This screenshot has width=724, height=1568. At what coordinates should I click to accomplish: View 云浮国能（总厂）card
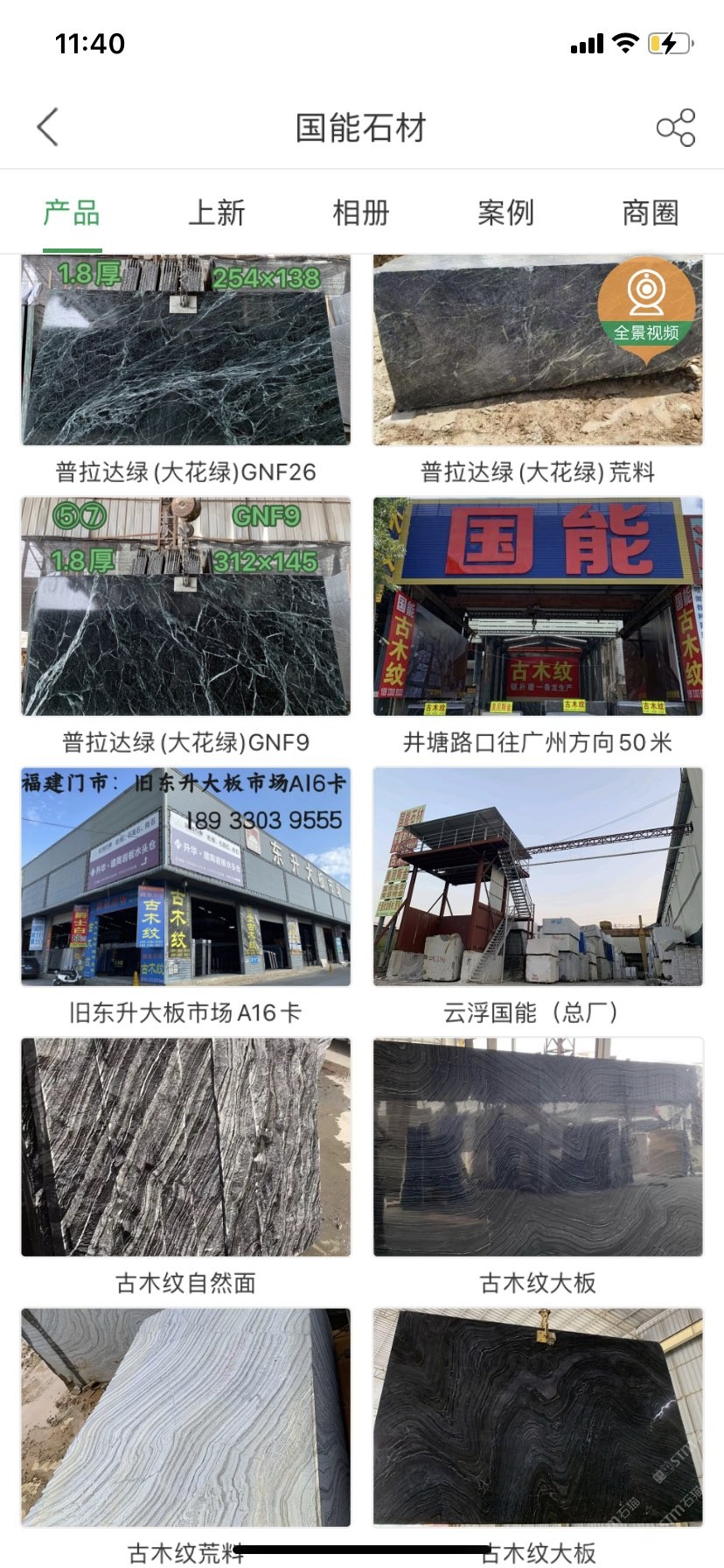pyautogui.click(x=538, y=877)
